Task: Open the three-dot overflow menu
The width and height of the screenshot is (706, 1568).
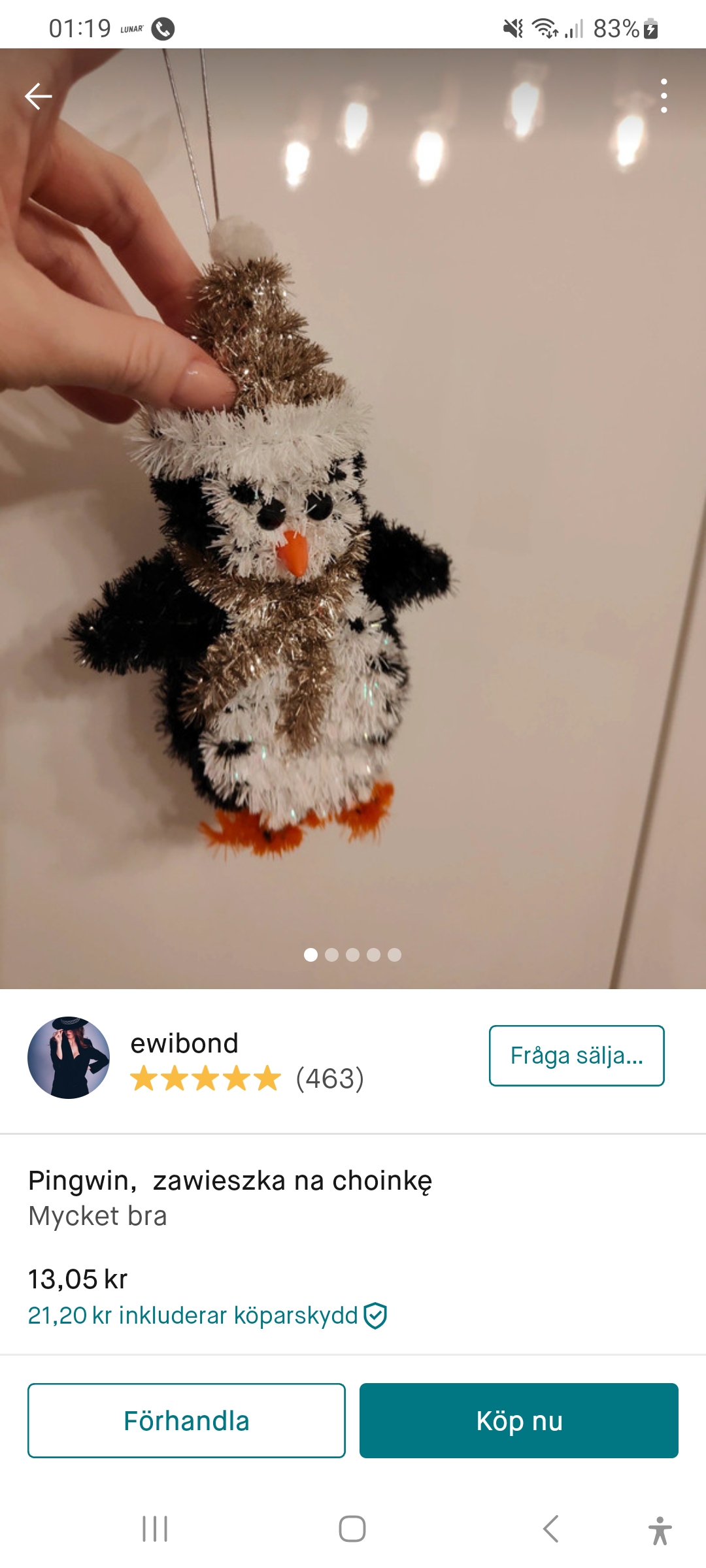Action: [x=664, y=96]
